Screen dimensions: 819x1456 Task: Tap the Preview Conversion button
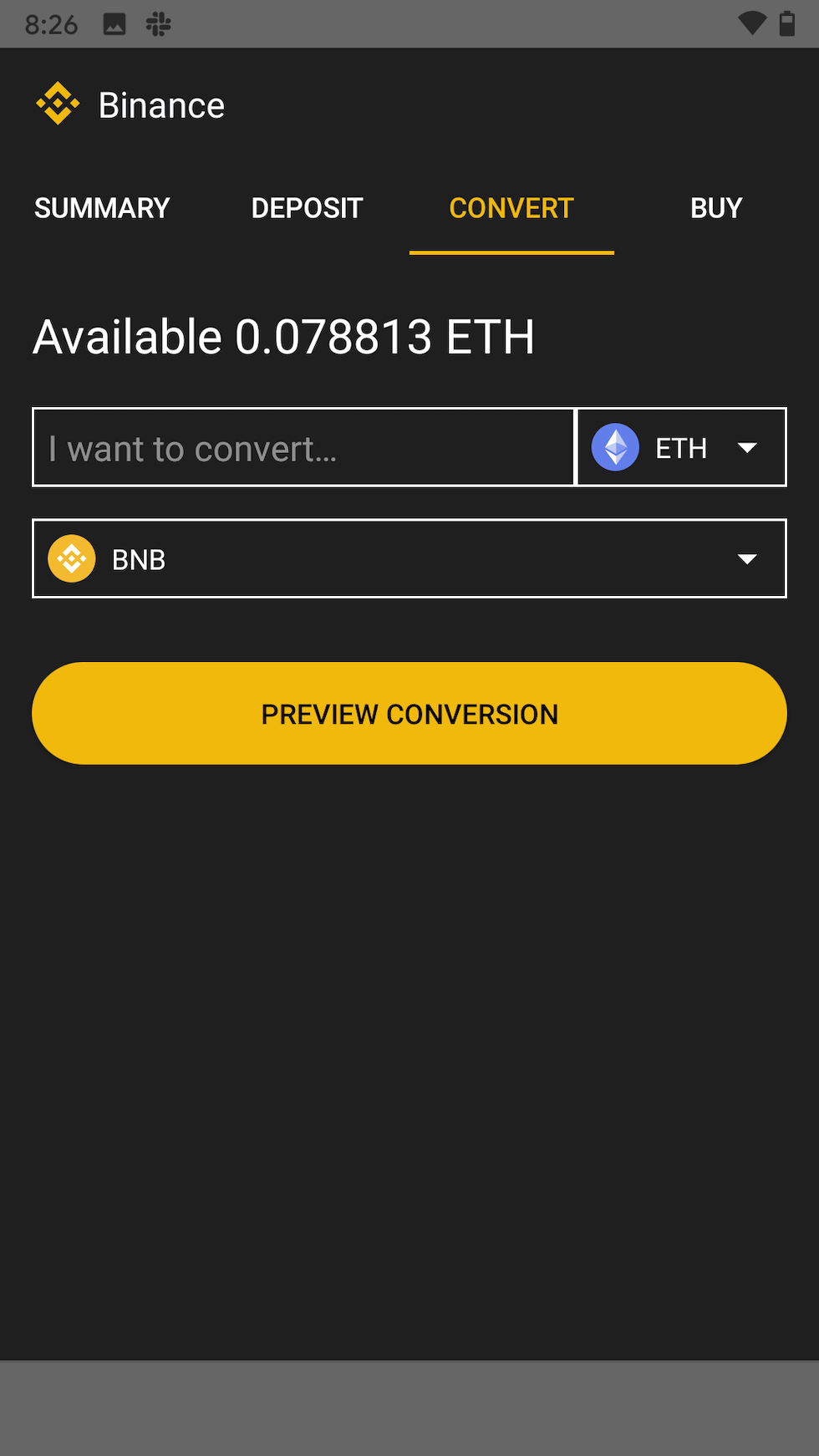409,714
